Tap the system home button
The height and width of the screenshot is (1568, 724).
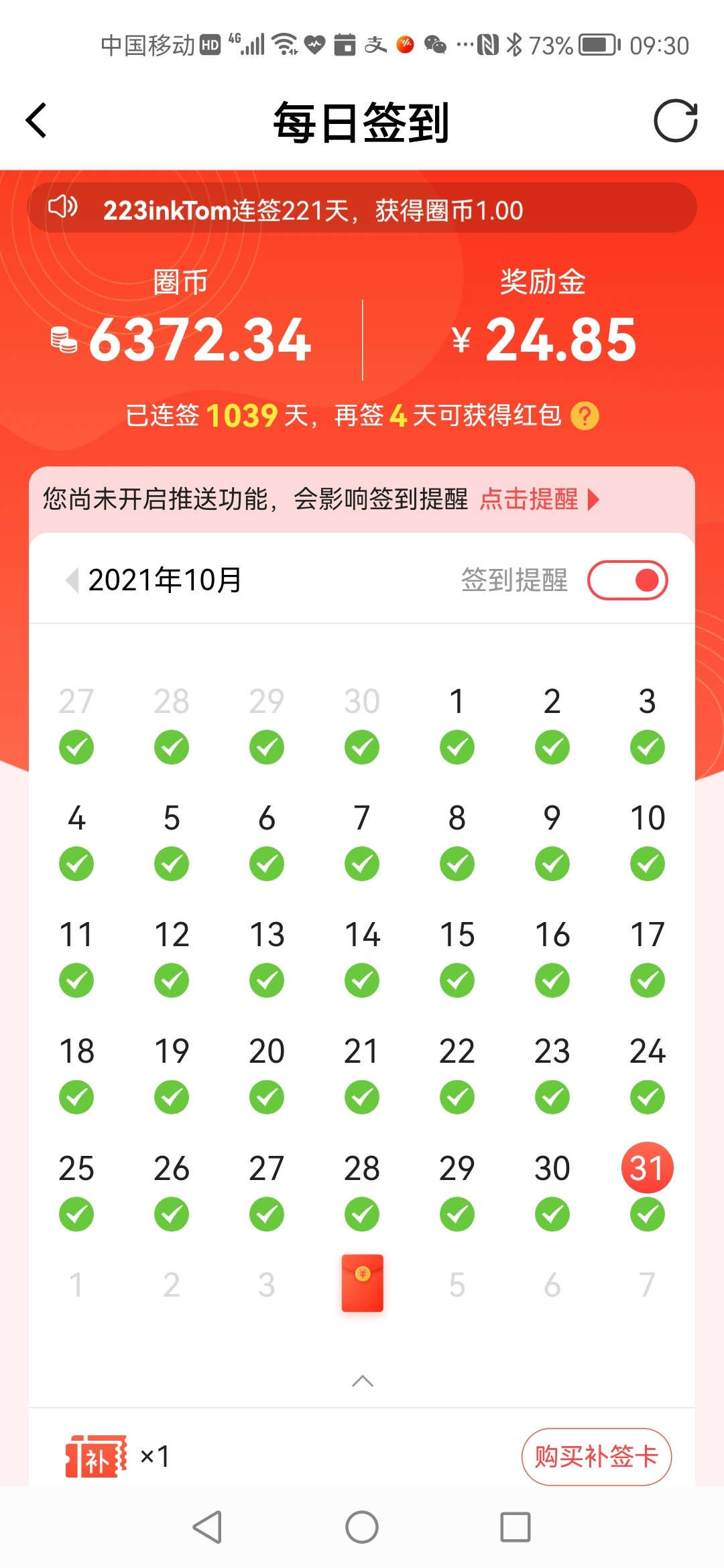(362, 1527)
